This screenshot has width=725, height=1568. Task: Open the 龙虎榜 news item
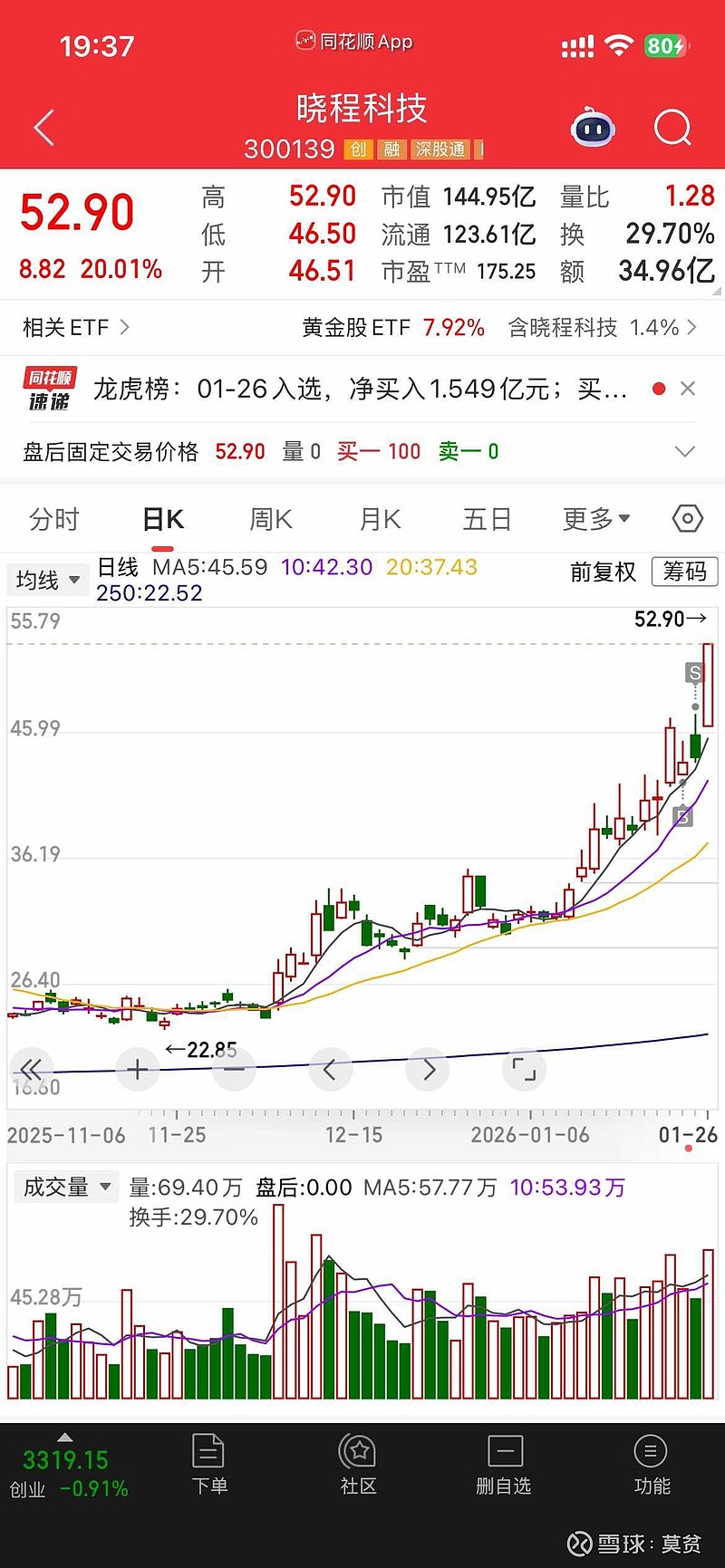pyautogui.click(x=361, y=389)
